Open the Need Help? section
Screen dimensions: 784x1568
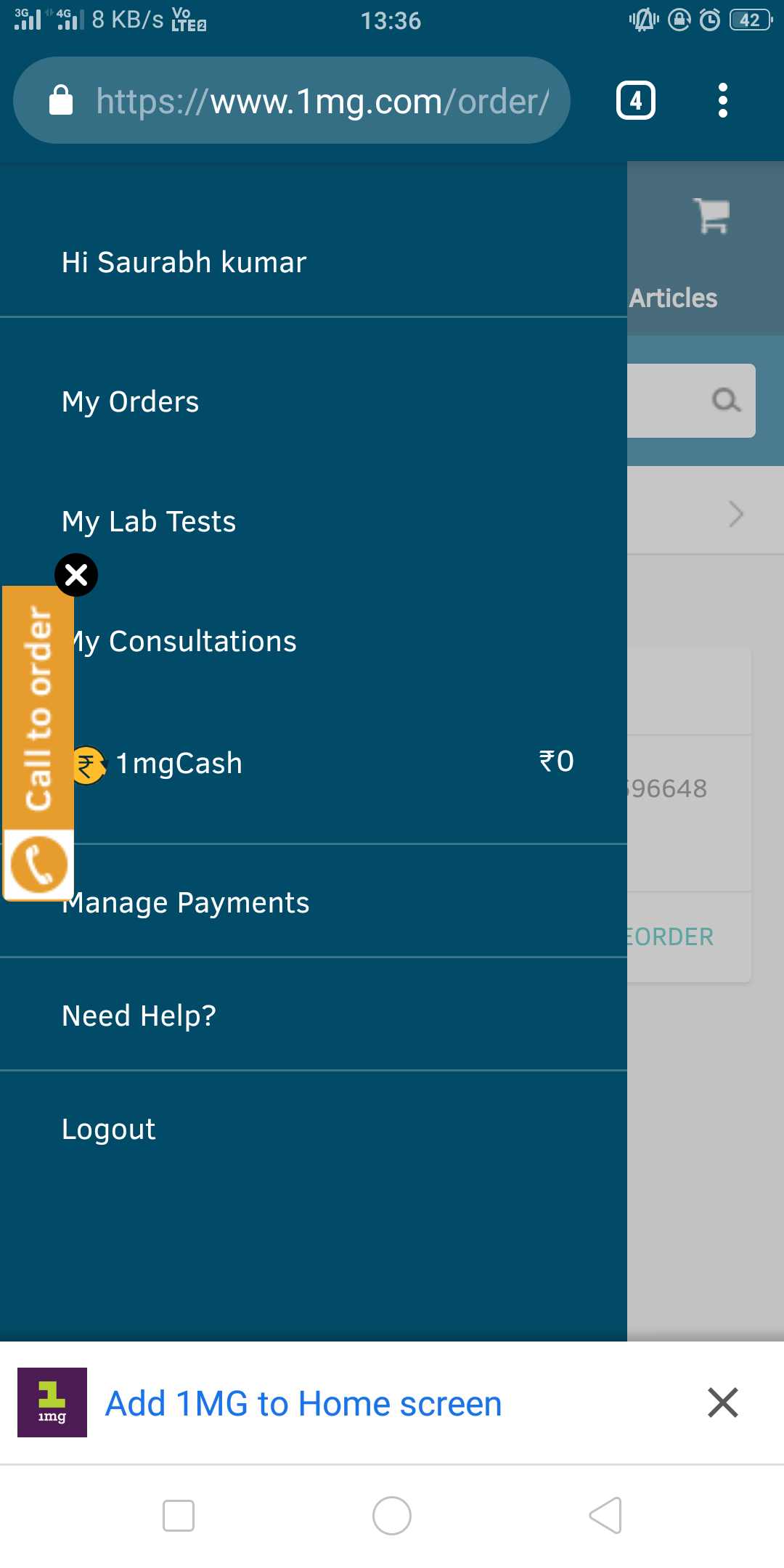(x=139, y=1016)
